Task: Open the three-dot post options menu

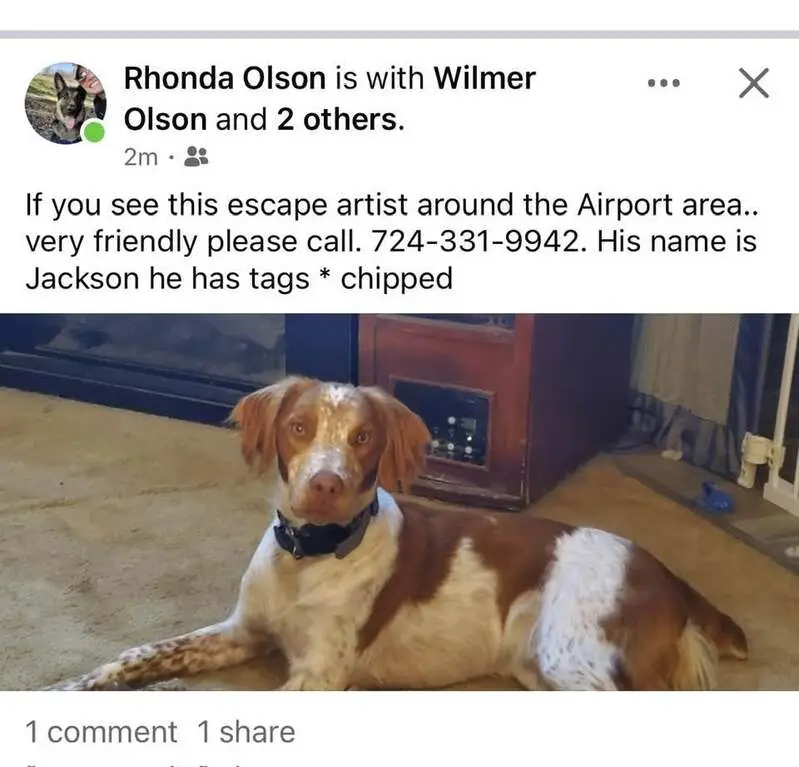Action: 664,84
